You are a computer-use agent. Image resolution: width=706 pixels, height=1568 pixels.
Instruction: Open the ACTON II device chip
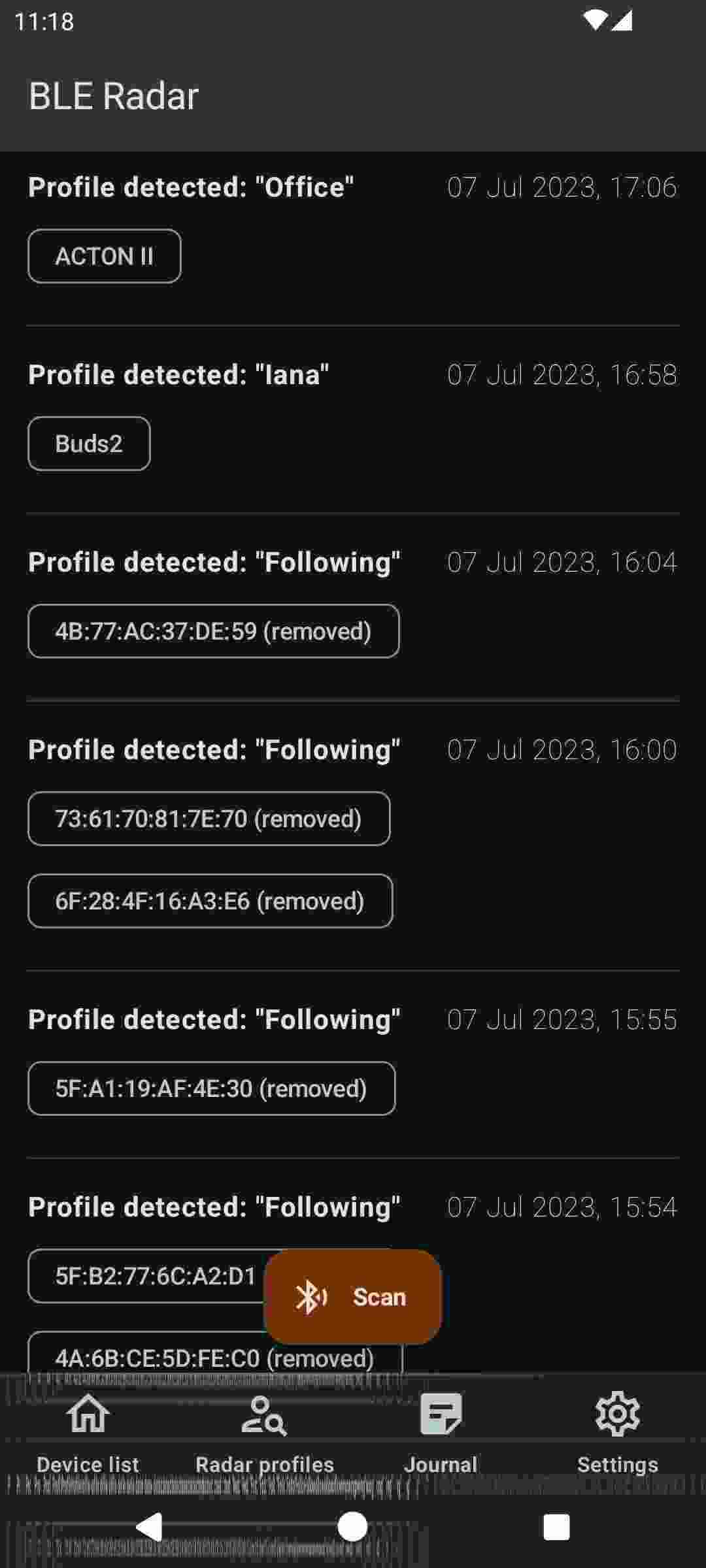(103, 256)
